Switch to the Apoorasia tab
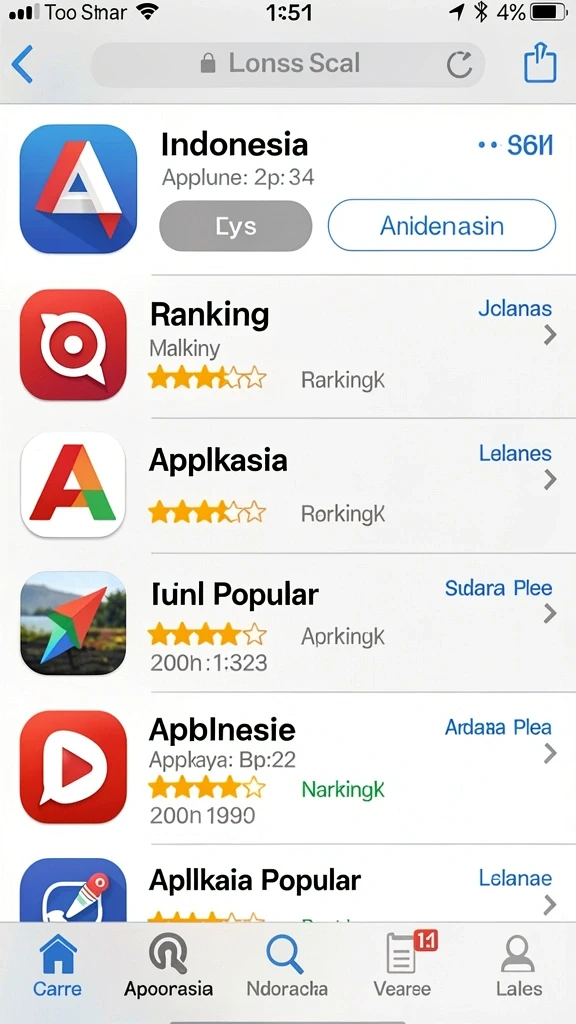 pyautogui.click(x=168, y=965)
